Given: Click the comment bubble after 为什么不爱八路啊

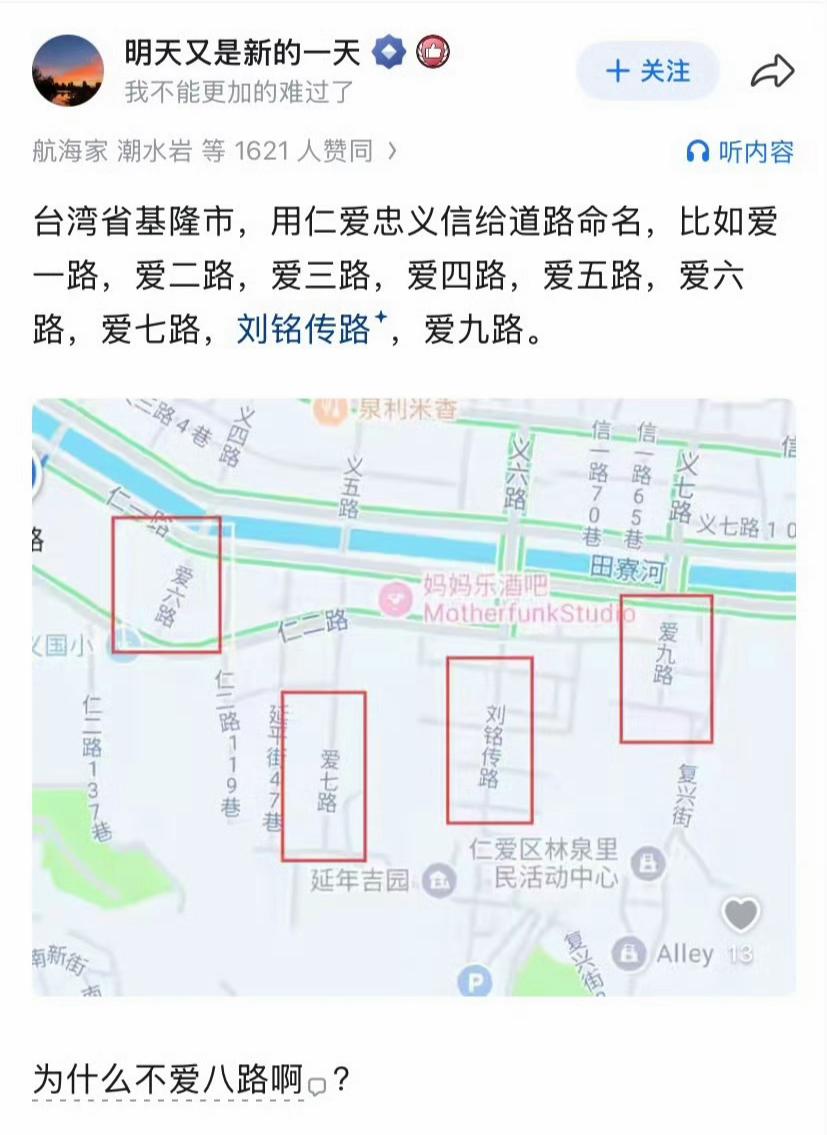Looking at the screenshot, I should 318,1082.
